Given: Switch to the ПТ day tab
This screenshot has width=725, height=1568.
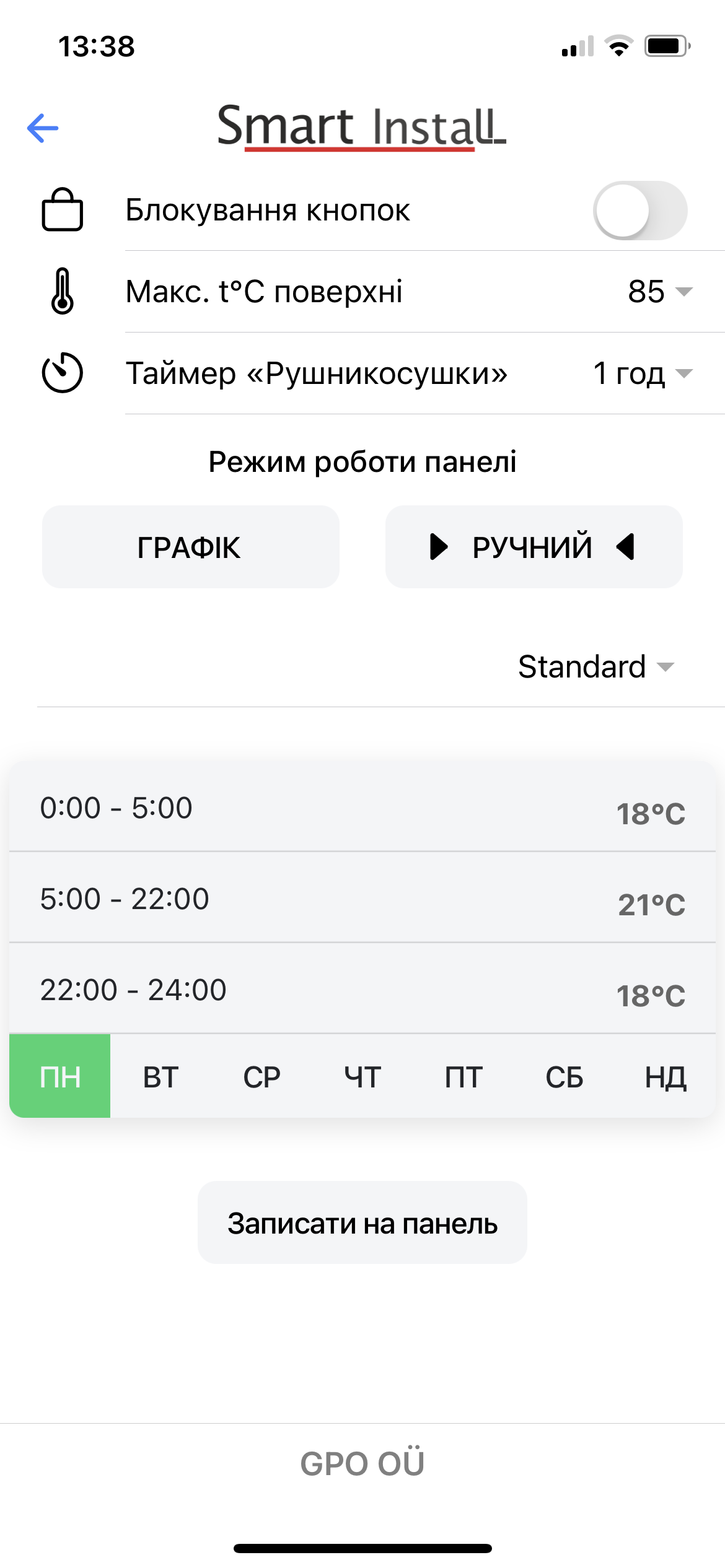Looking at the screenshot, I should (464, 1077).
